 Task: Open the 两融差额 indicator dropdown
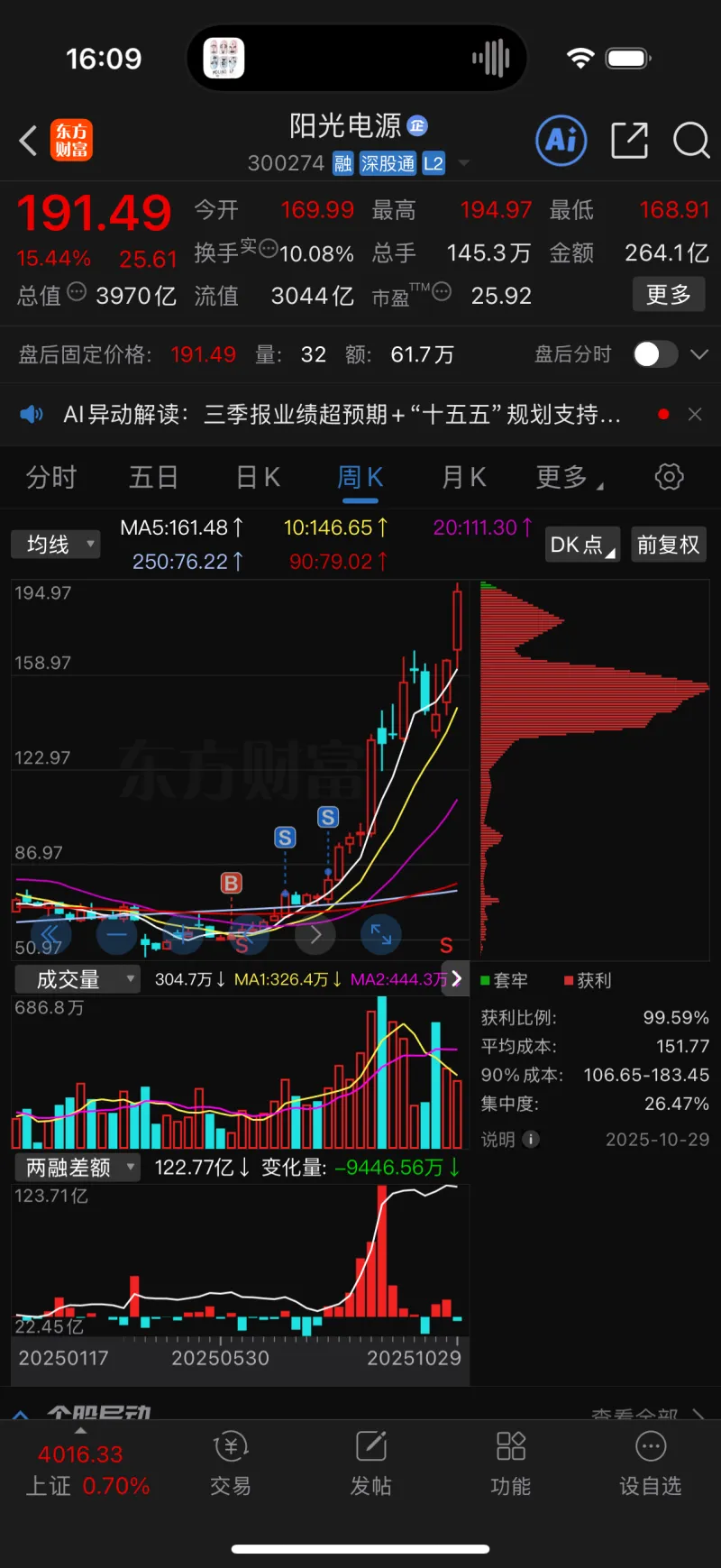click(78, 1168)
